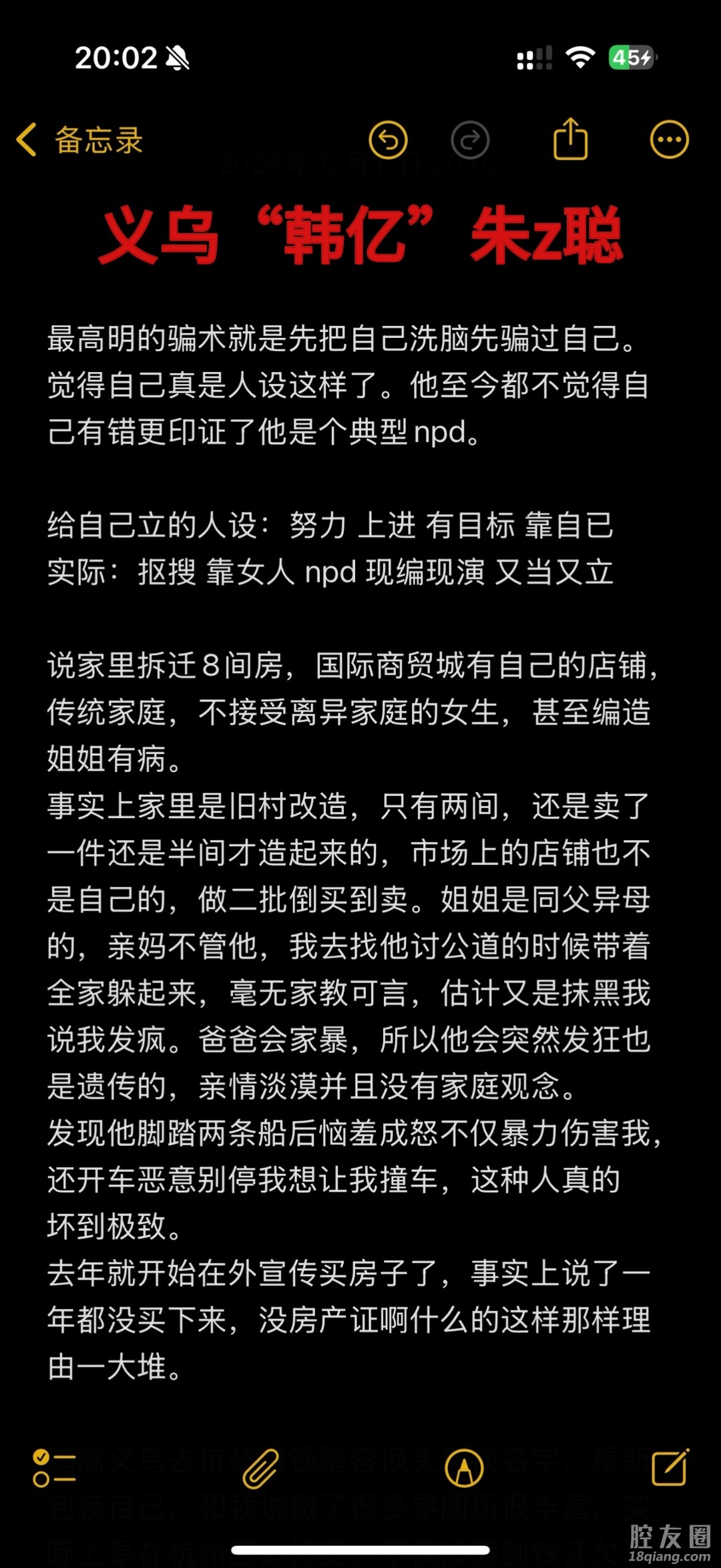The height and width of the screenshot is (1568, 721).
Task: Attach a file with the paperclip
Action: [x=260, y=1468]
